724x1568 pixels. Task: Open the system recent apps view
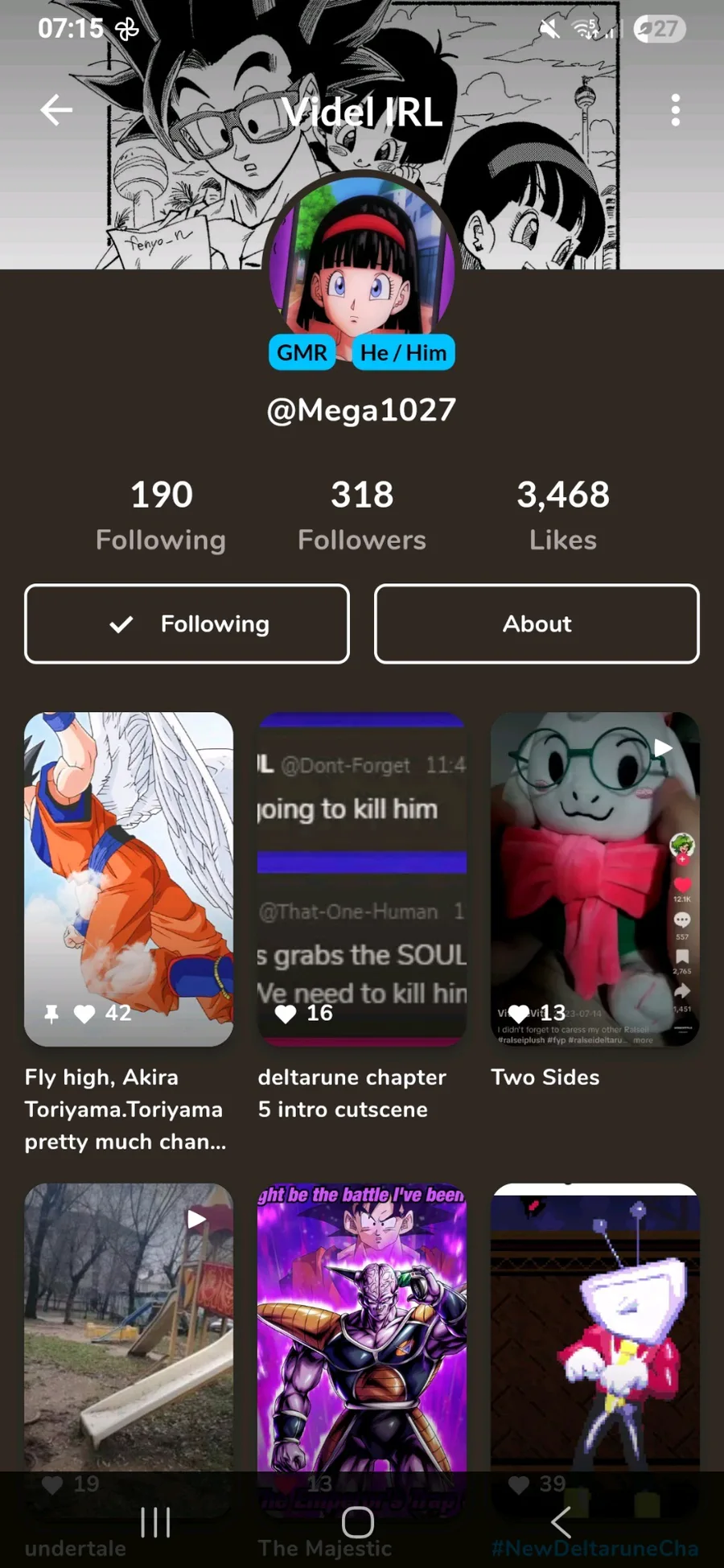[155, 1522]
